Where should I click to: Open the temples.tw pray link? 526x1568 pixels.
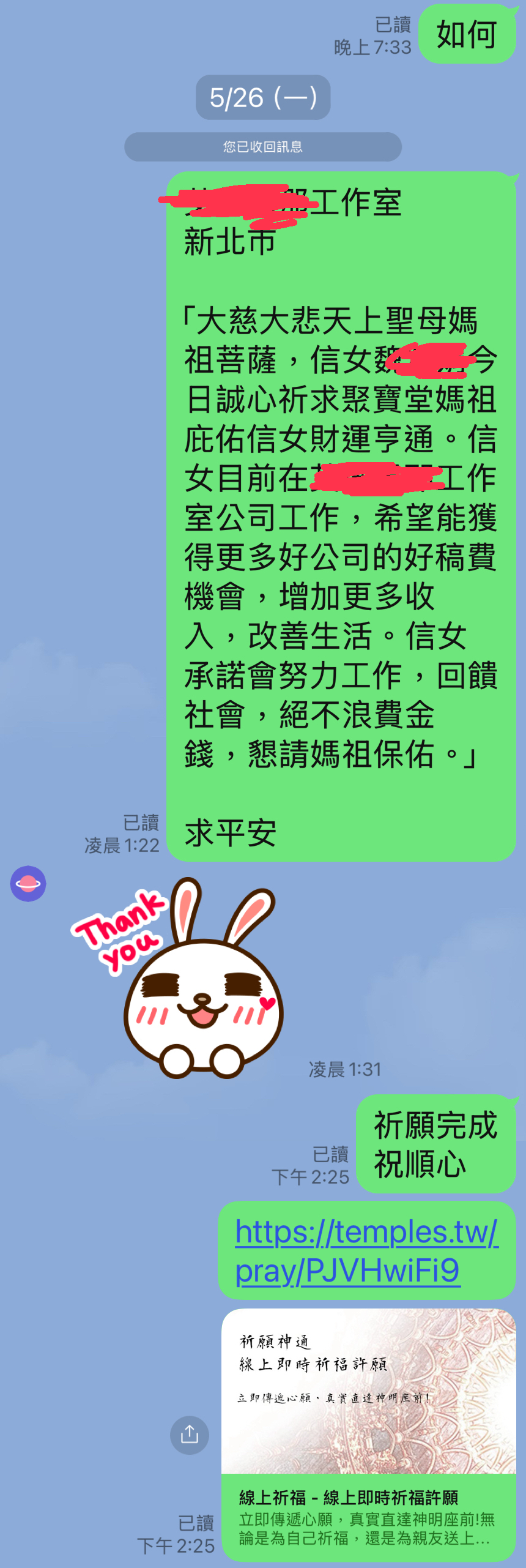pyautogui.click(x=366, y=1250)
